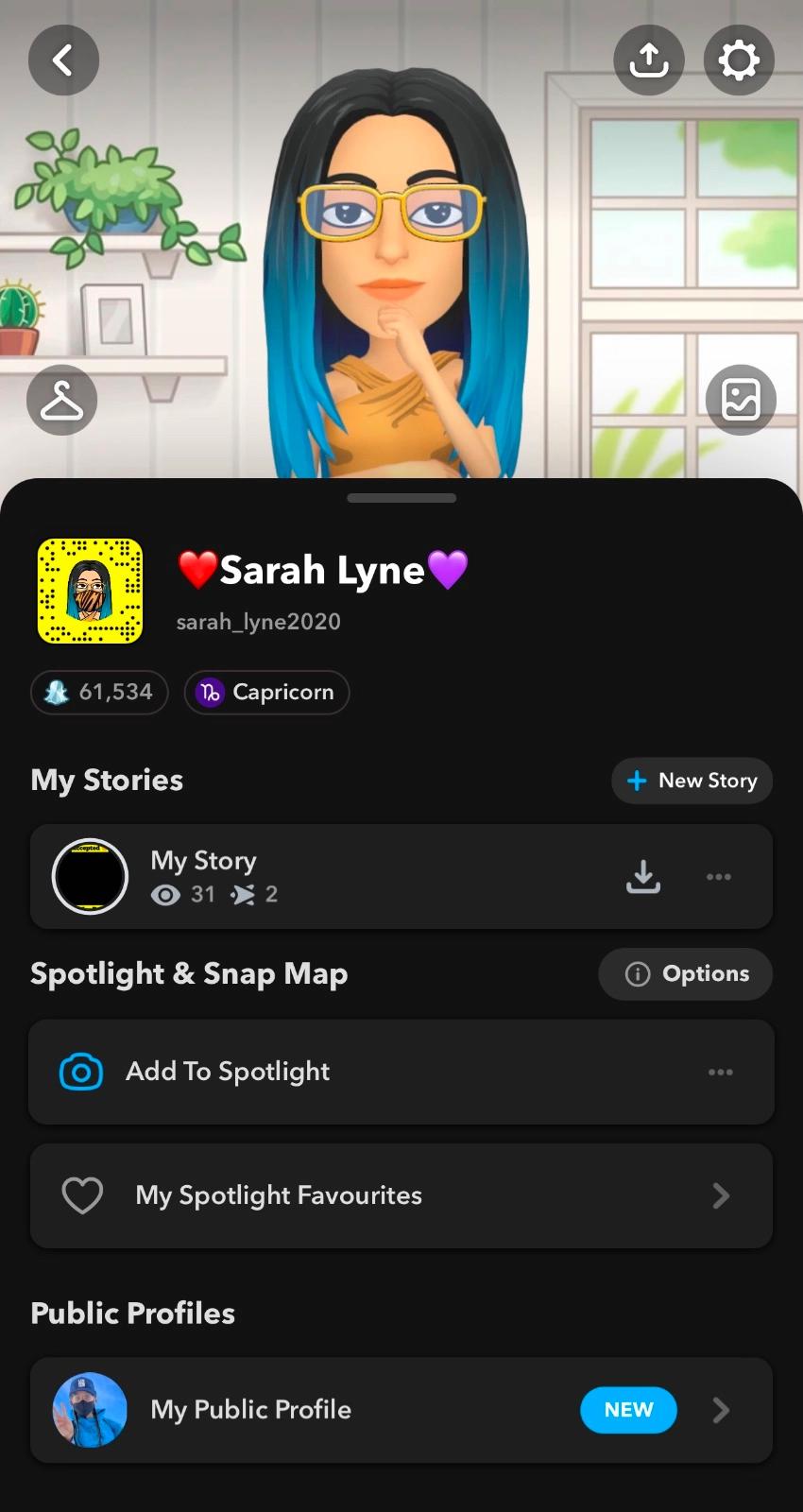Image resolution: width=803 pixels, height=1512 pixels.
Task: Download My Story
Action: (643, 877)
